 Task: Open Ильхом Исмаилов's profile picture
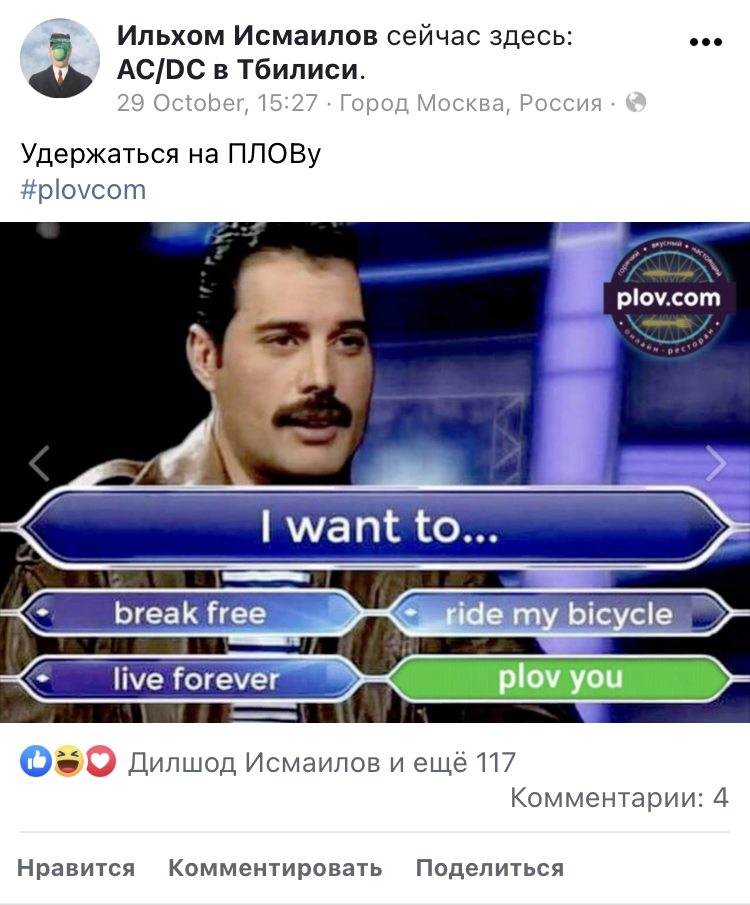[60, 58]
